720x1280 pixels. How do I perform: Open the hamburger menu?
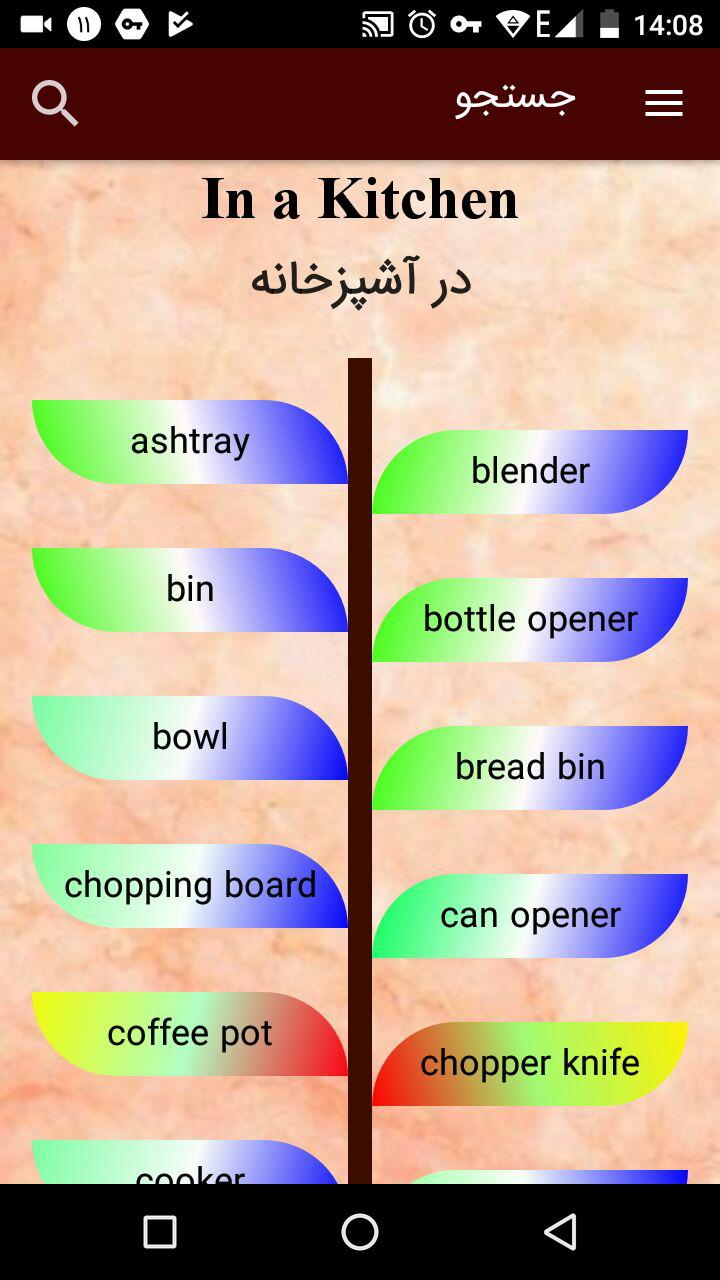point(663,103)
